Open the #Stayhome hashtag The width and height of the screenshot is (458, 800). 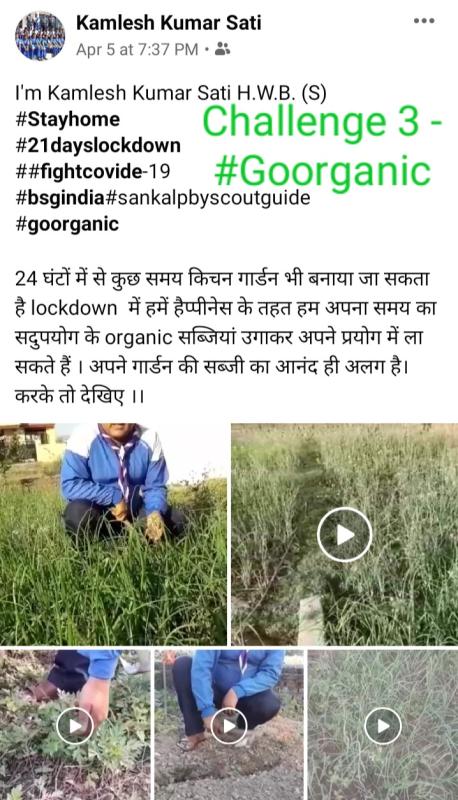coord(68,119)
